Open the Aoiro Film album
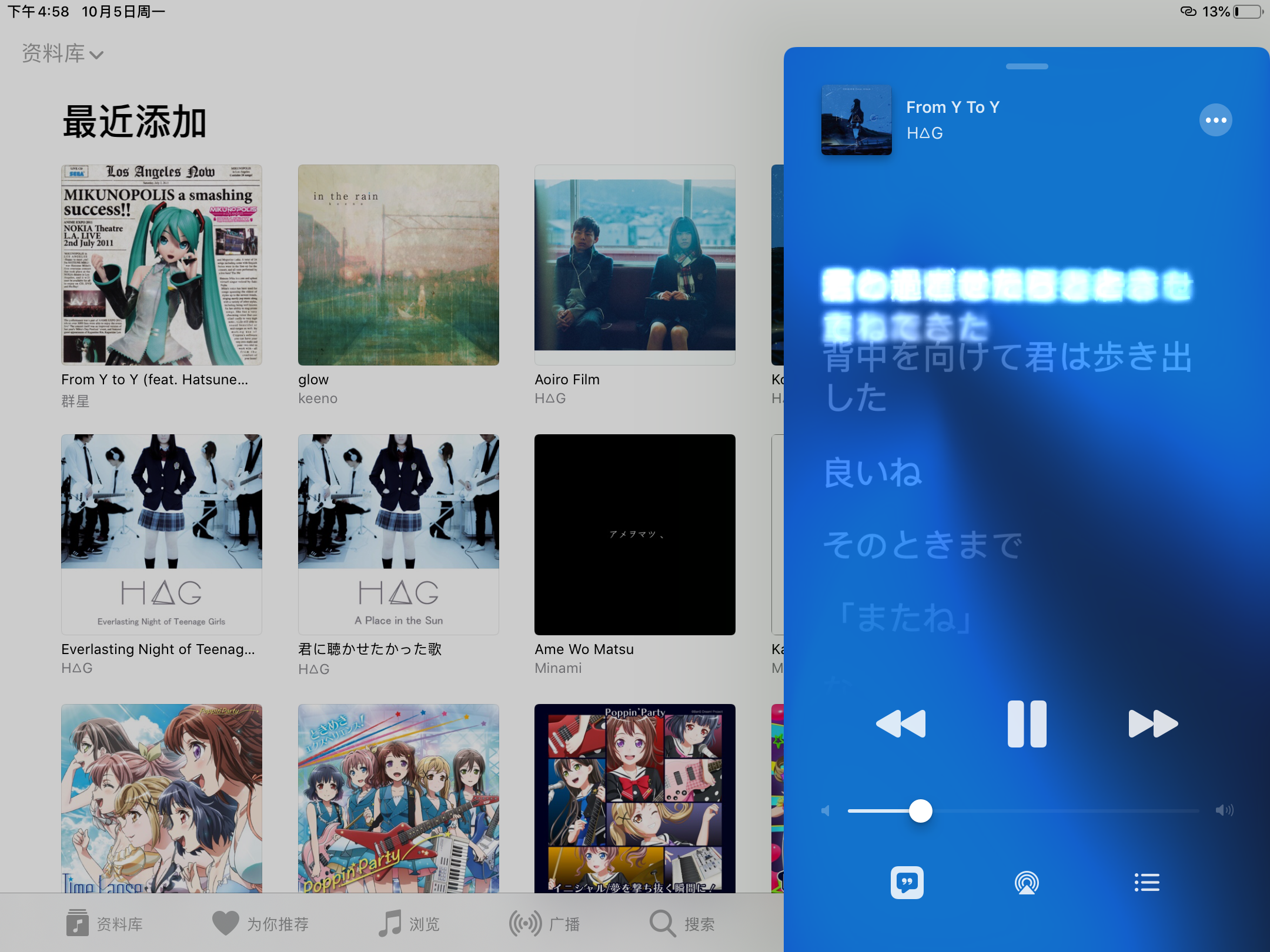This screenshot has width=1270, height=952. click(634, 265)
